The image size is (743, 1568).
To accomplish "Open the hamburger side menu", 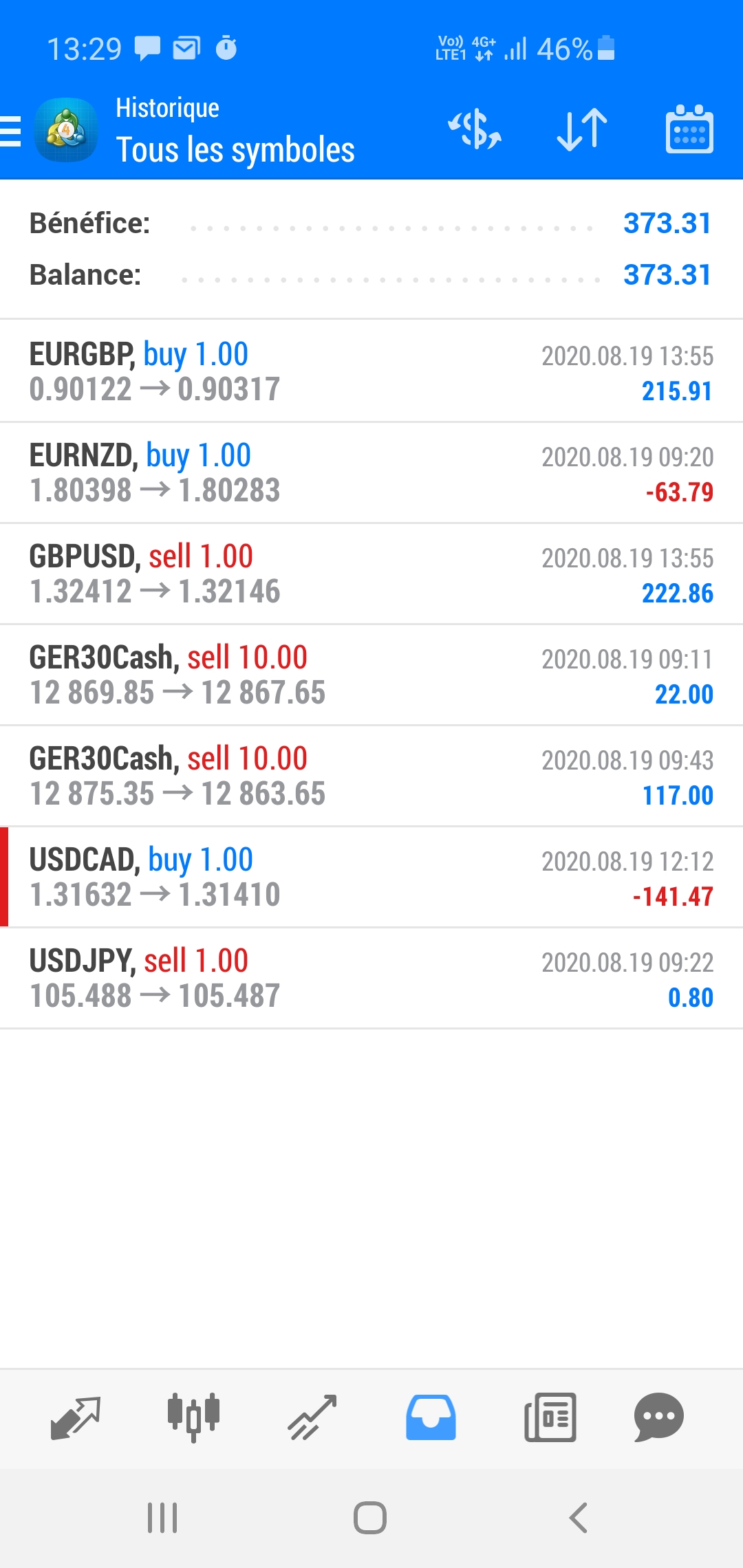I will (x=11, y=131).
